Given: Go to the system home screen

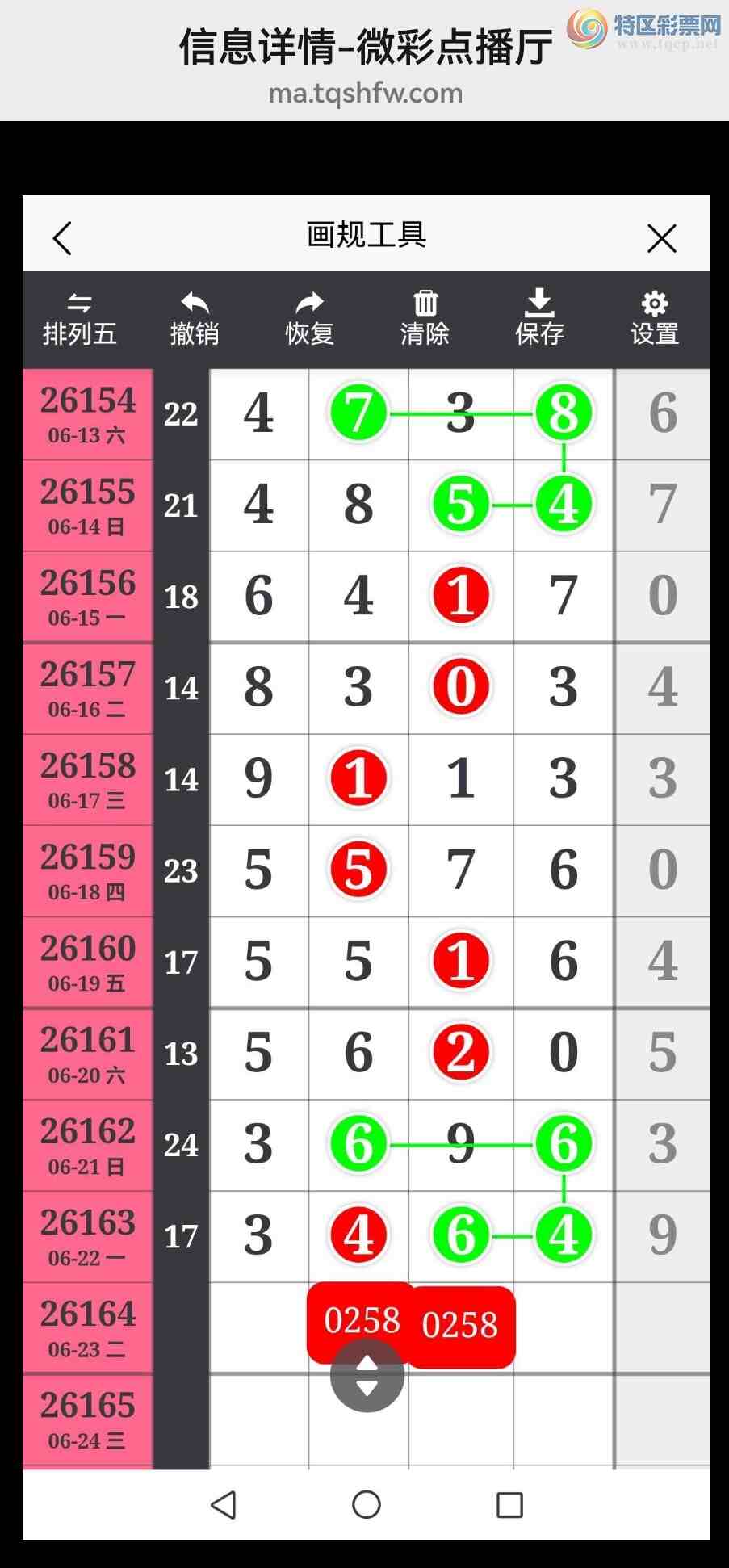Looking at the screenshot, I should tap(367, 1504).
